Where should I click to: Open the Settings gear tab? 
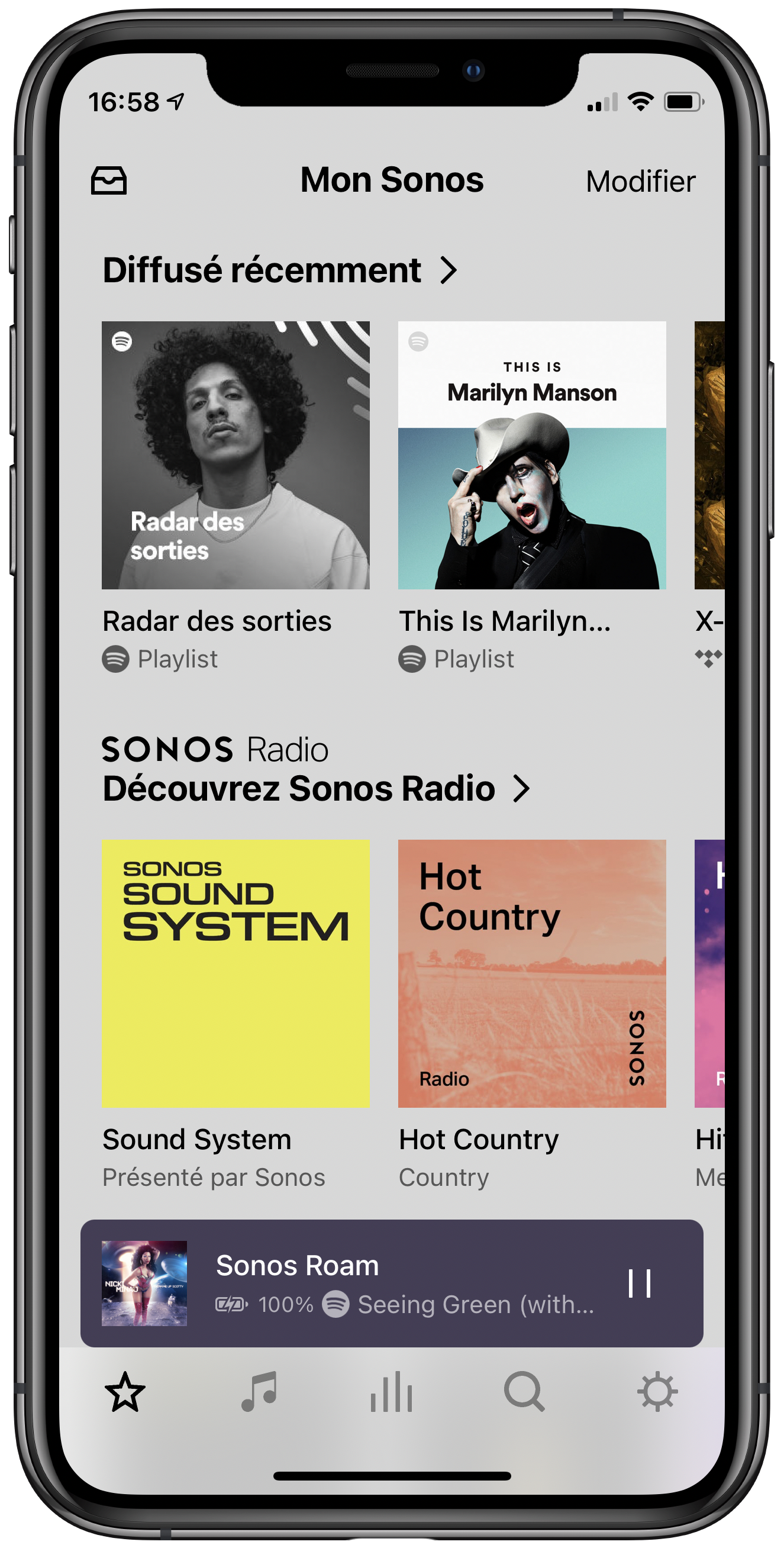pos(657,1391)
